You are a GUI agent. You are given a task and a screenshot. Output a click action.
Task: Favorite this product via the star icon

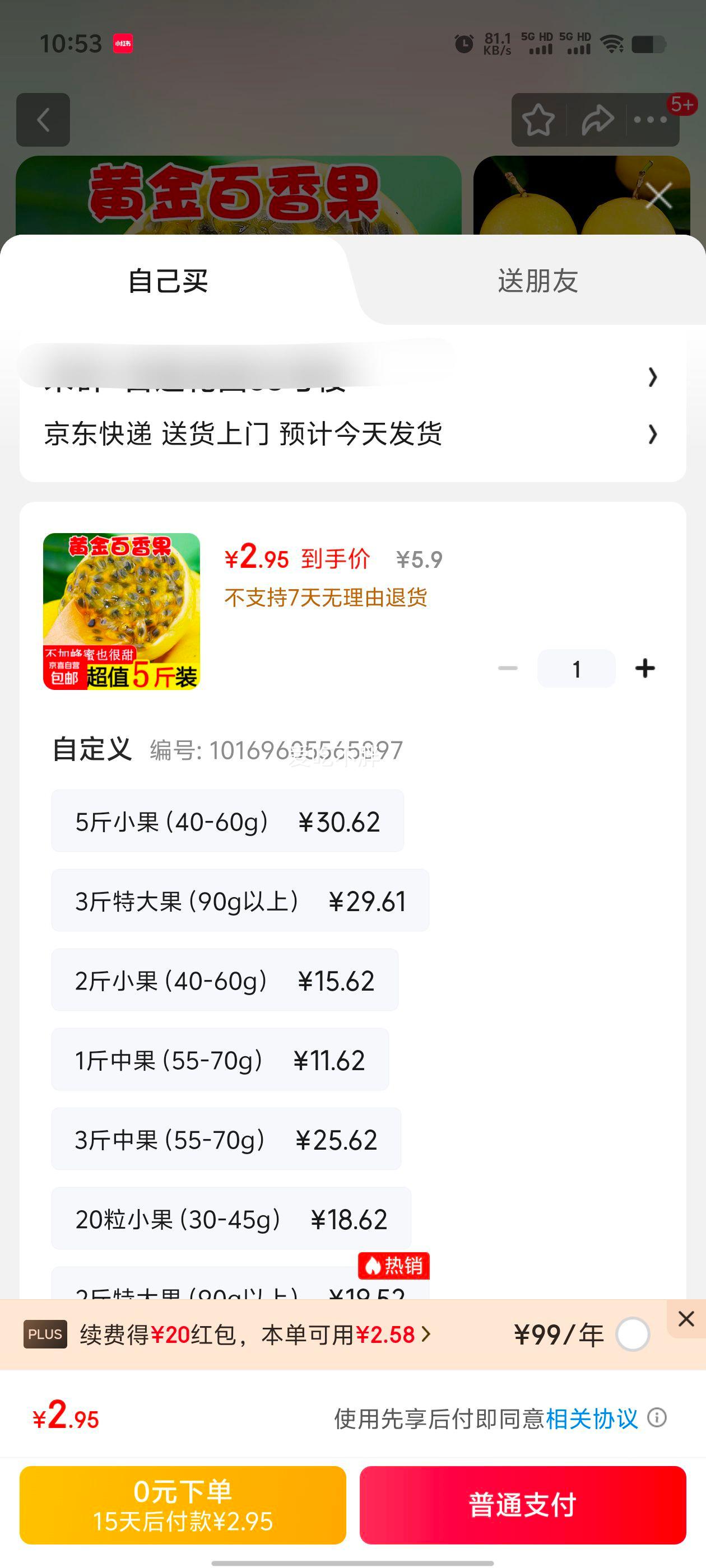pos(538,120)
